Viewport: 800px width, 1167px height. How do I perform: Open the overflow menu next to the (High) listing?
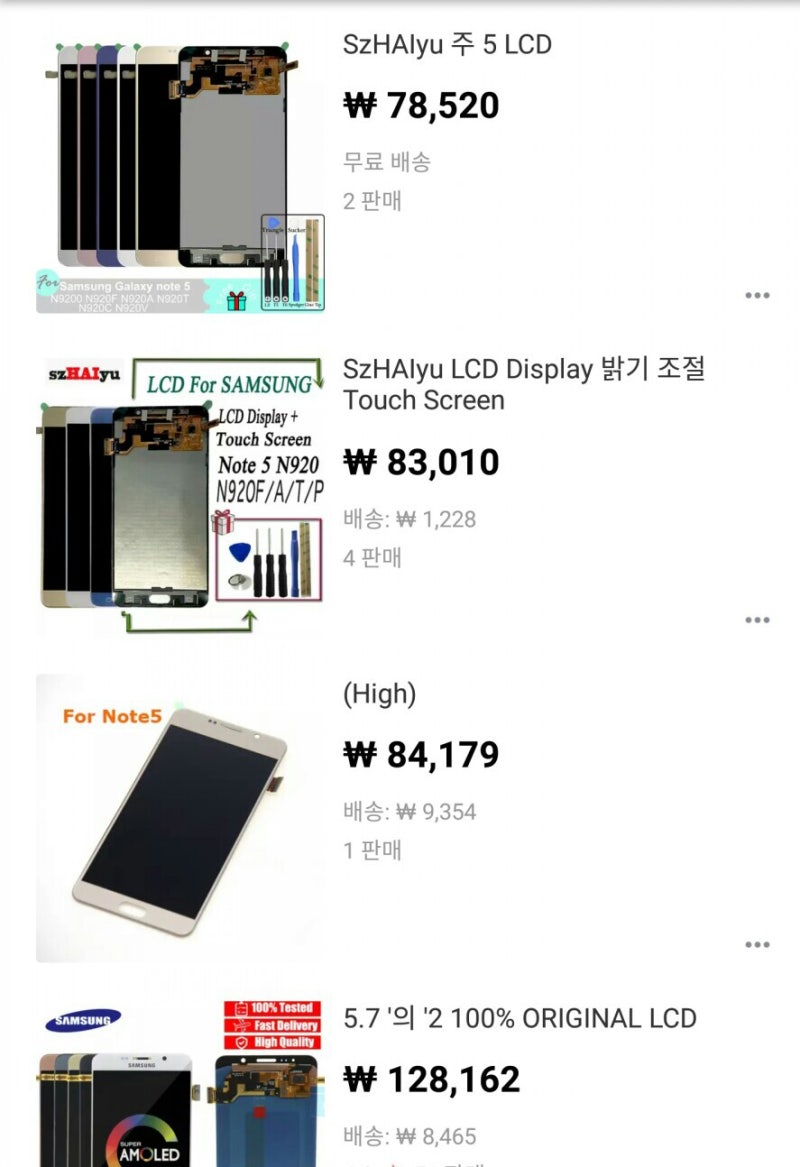755,943
